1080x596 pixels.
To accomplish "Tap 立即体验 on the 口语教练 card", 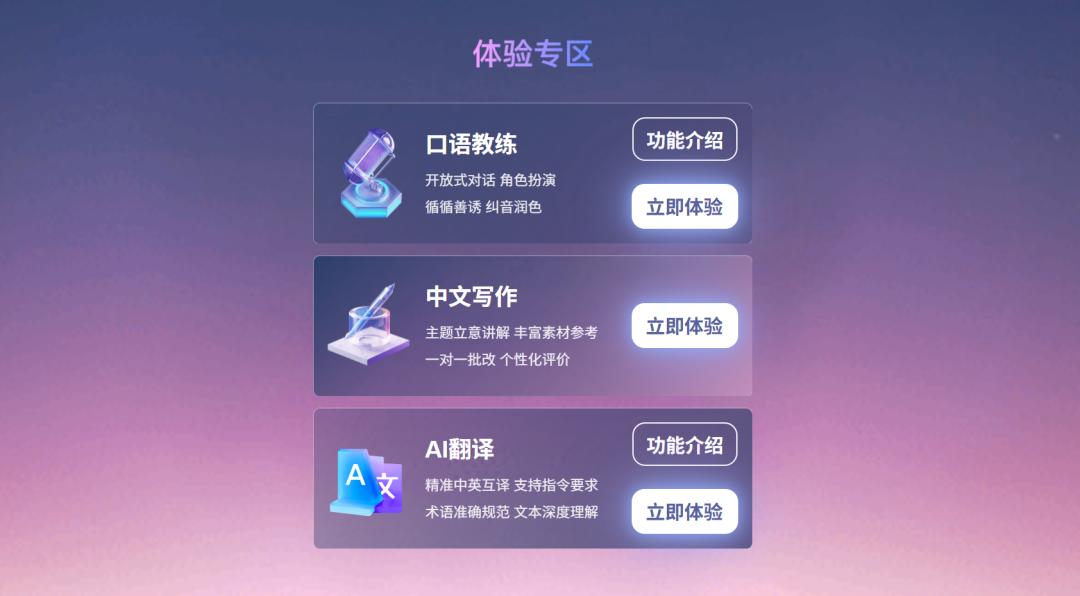I will click(684, 207).
